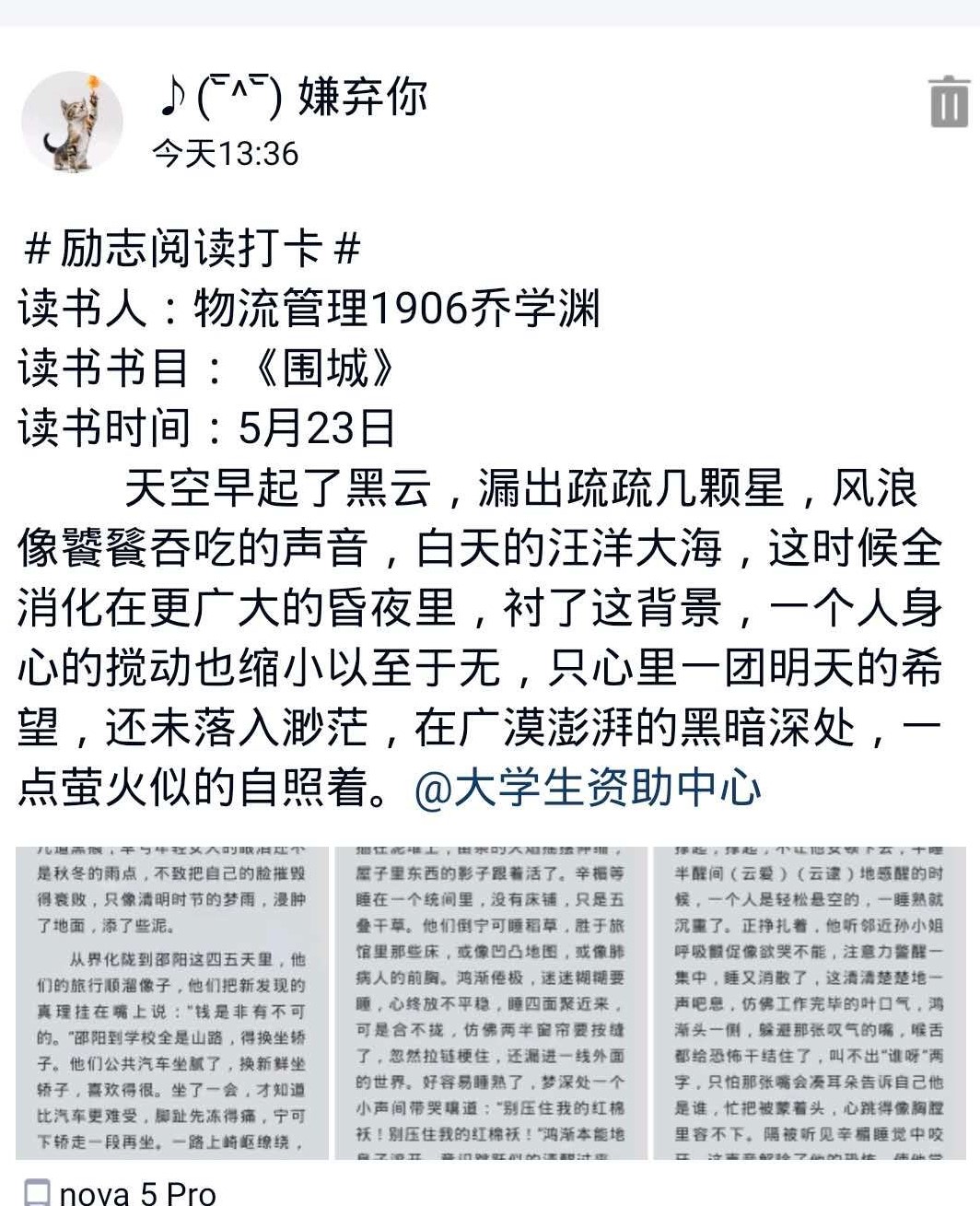Open the 嫌弃你 user profile name
The width and height of the screenshot is (980, 1206).
pyautogui.click(x=293, y=97)
